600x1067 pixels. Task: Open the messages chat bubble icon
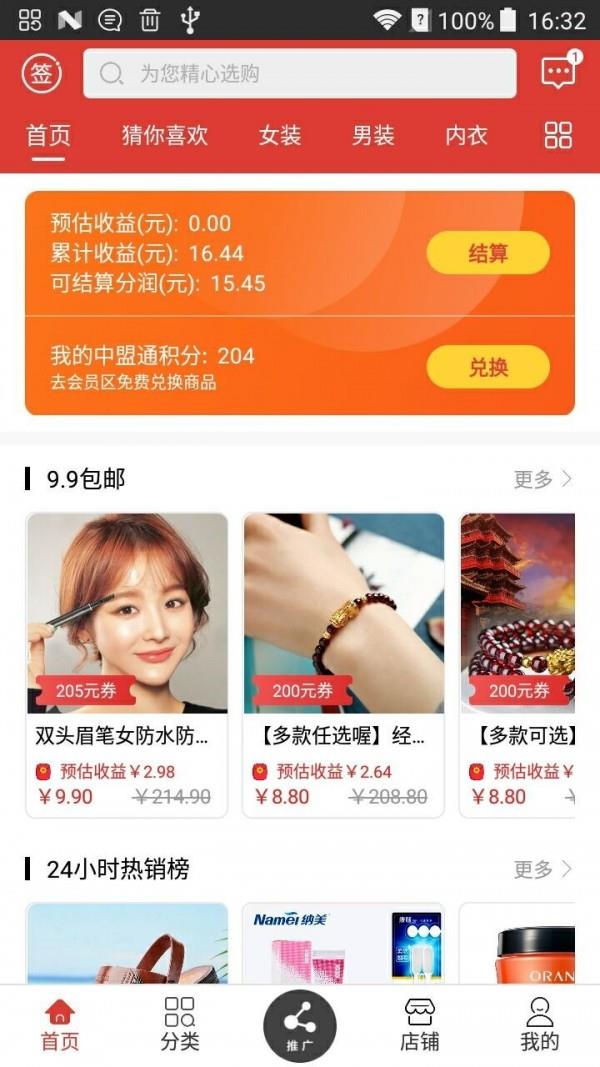coord(559,71)
